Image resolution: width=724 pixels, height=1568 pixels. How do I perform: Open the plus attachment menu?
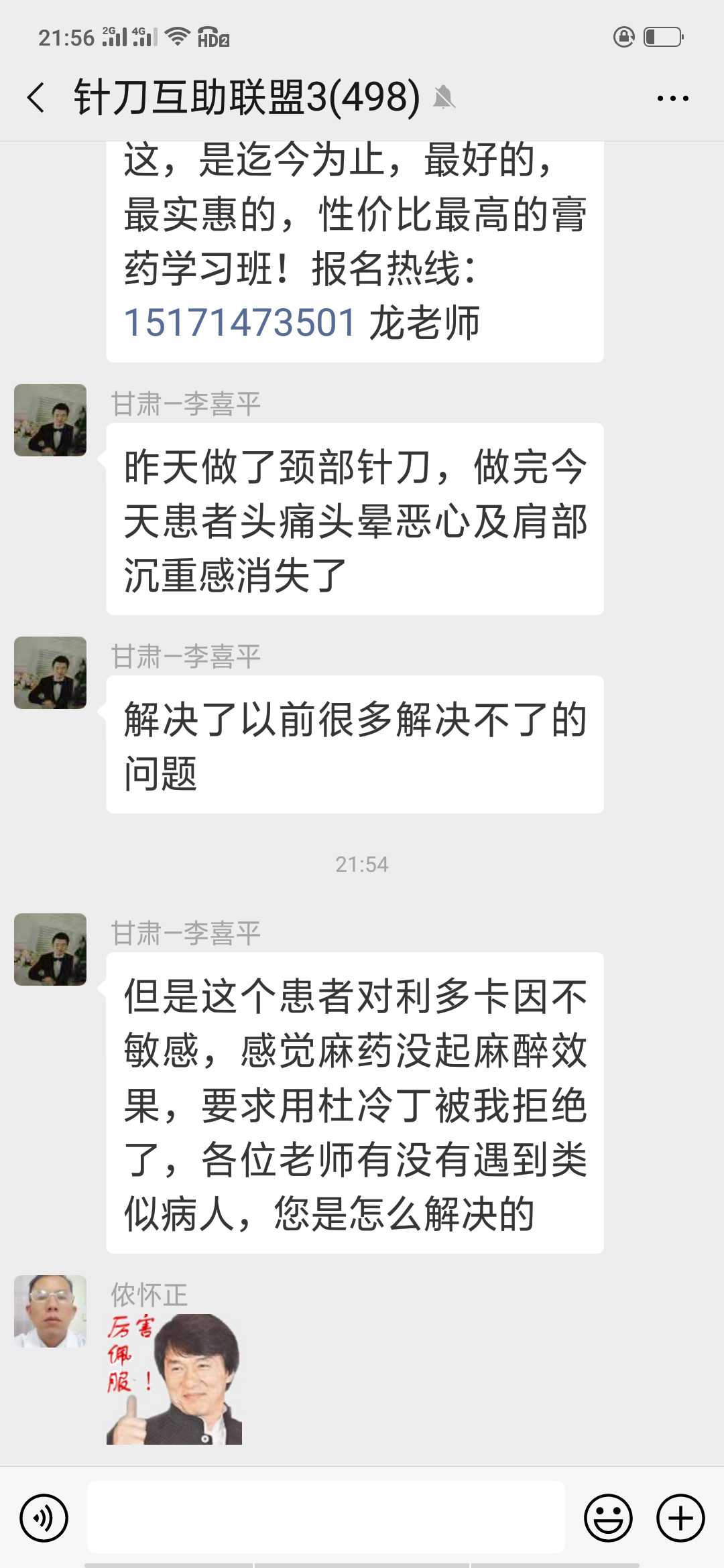[x=680, y=1518]
